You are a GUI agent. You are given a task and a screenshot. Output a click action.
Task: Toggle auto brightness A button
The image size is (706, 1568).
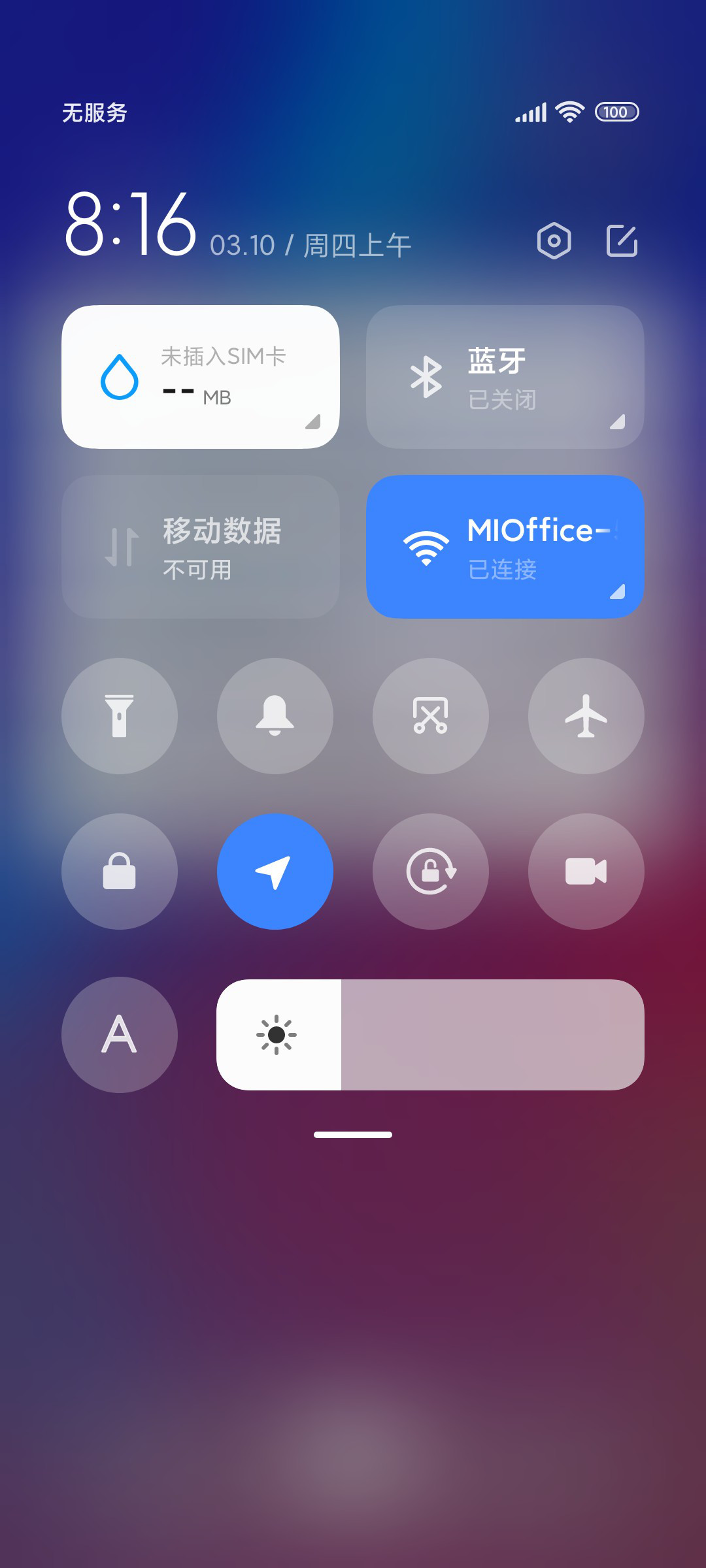point(120,1035)
